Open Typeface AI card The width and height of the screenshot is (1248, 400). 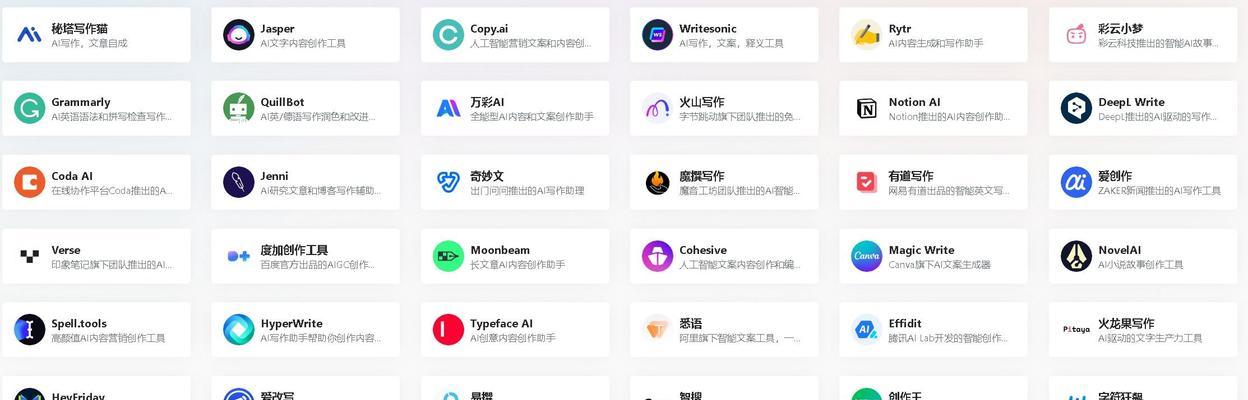514,329
